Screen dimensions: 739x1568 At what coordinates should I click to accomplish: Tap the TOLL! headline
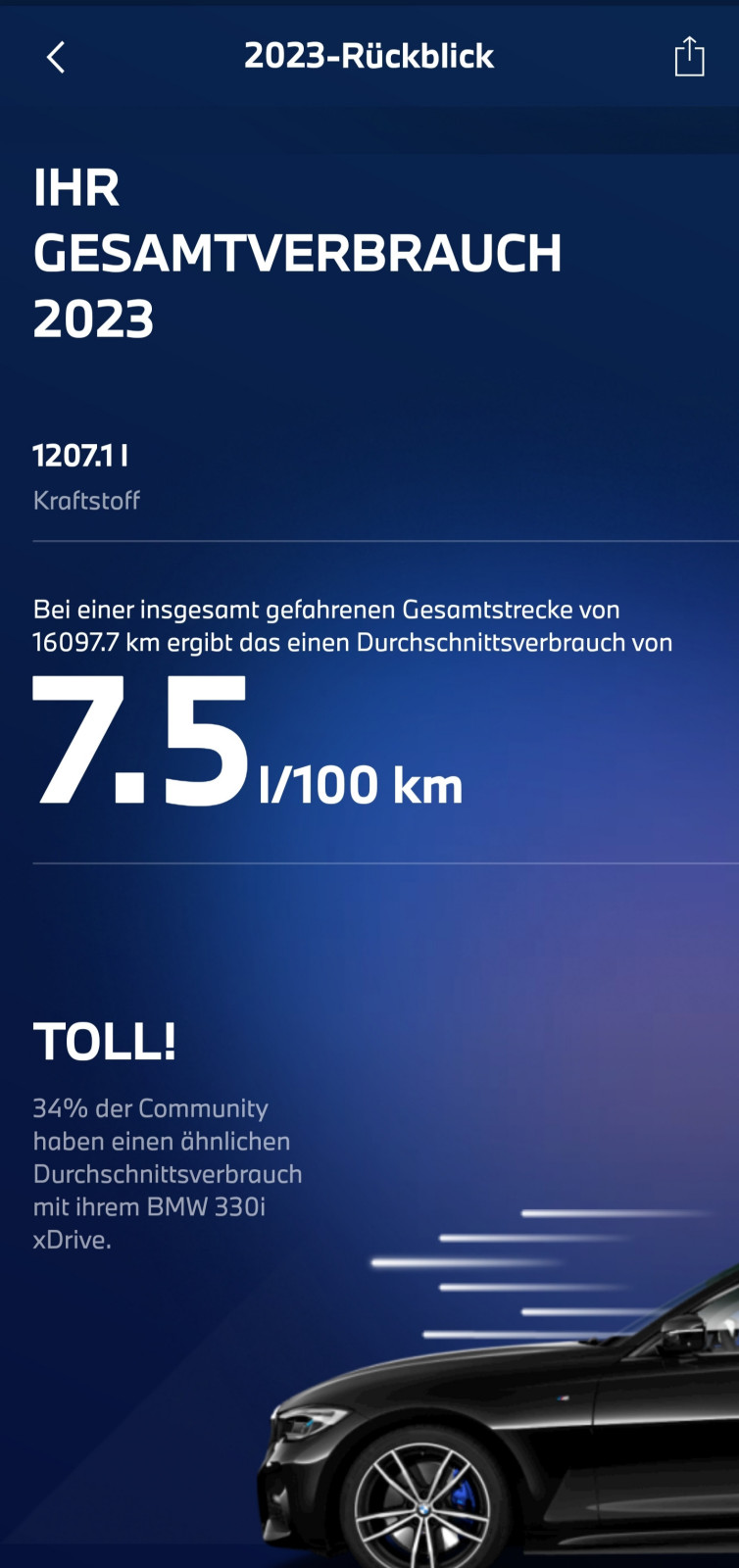104,1042
